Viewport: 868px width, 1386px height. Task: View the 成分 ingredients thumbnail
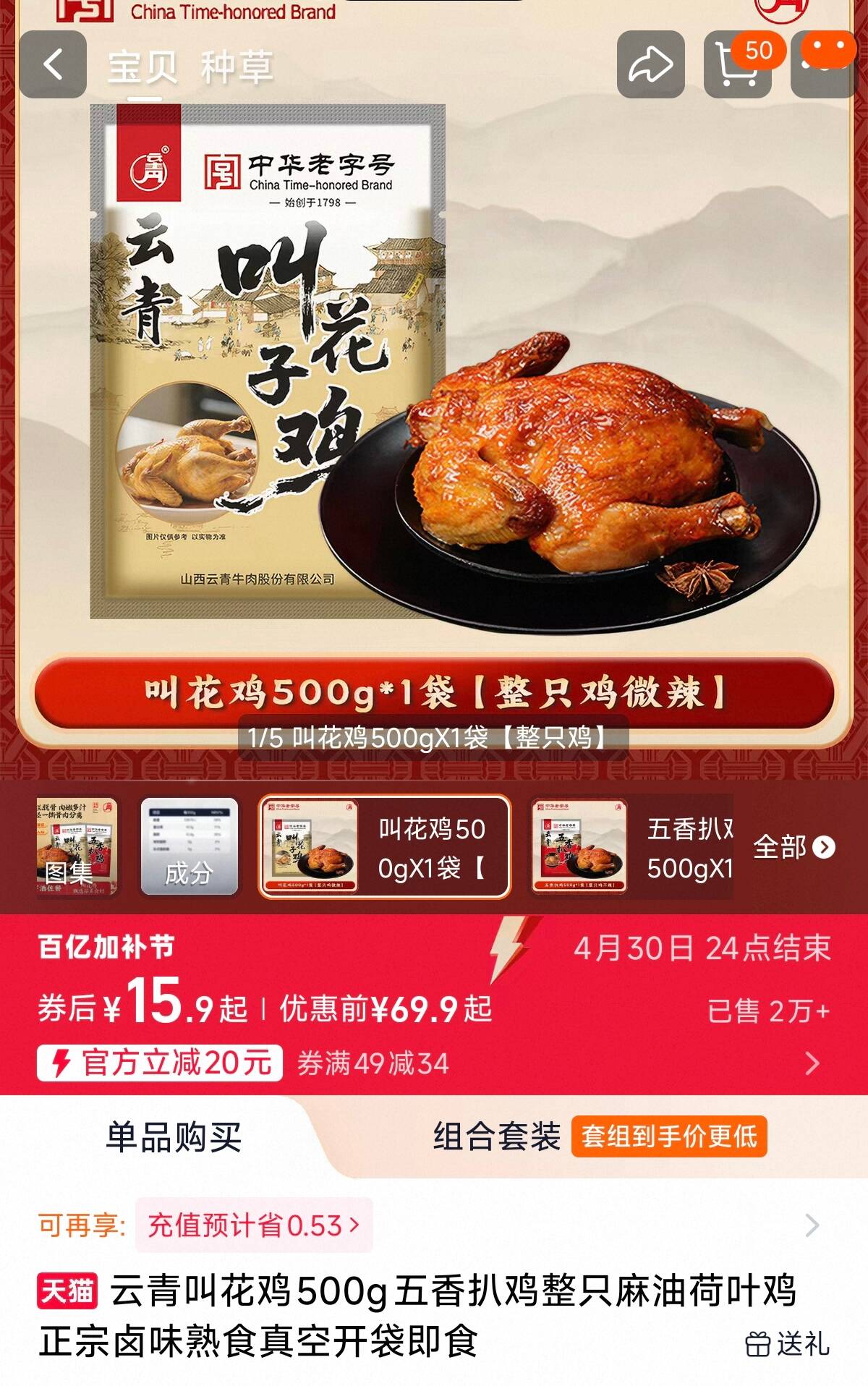(189, 847)
